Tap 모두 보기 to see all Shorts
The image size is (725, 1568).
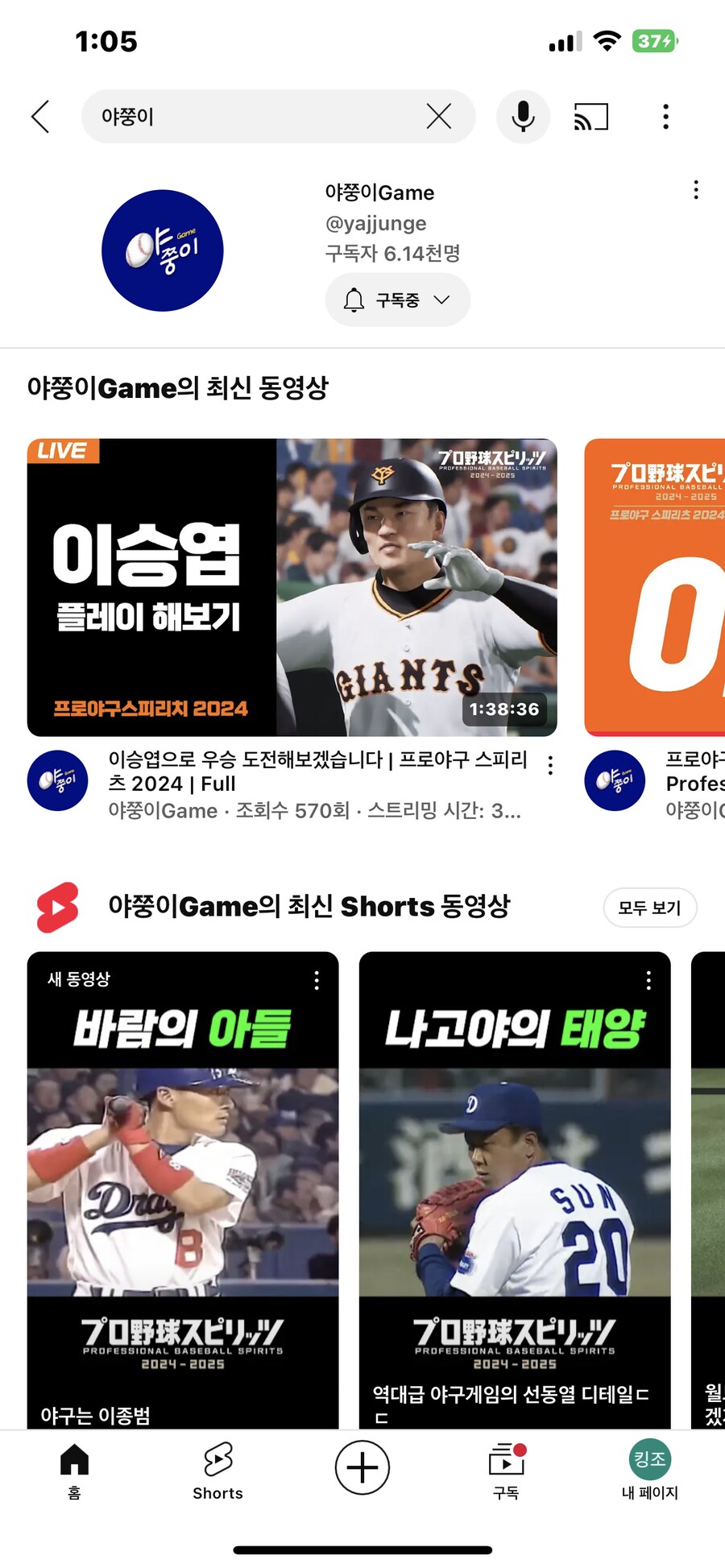[x=650, y=907]
